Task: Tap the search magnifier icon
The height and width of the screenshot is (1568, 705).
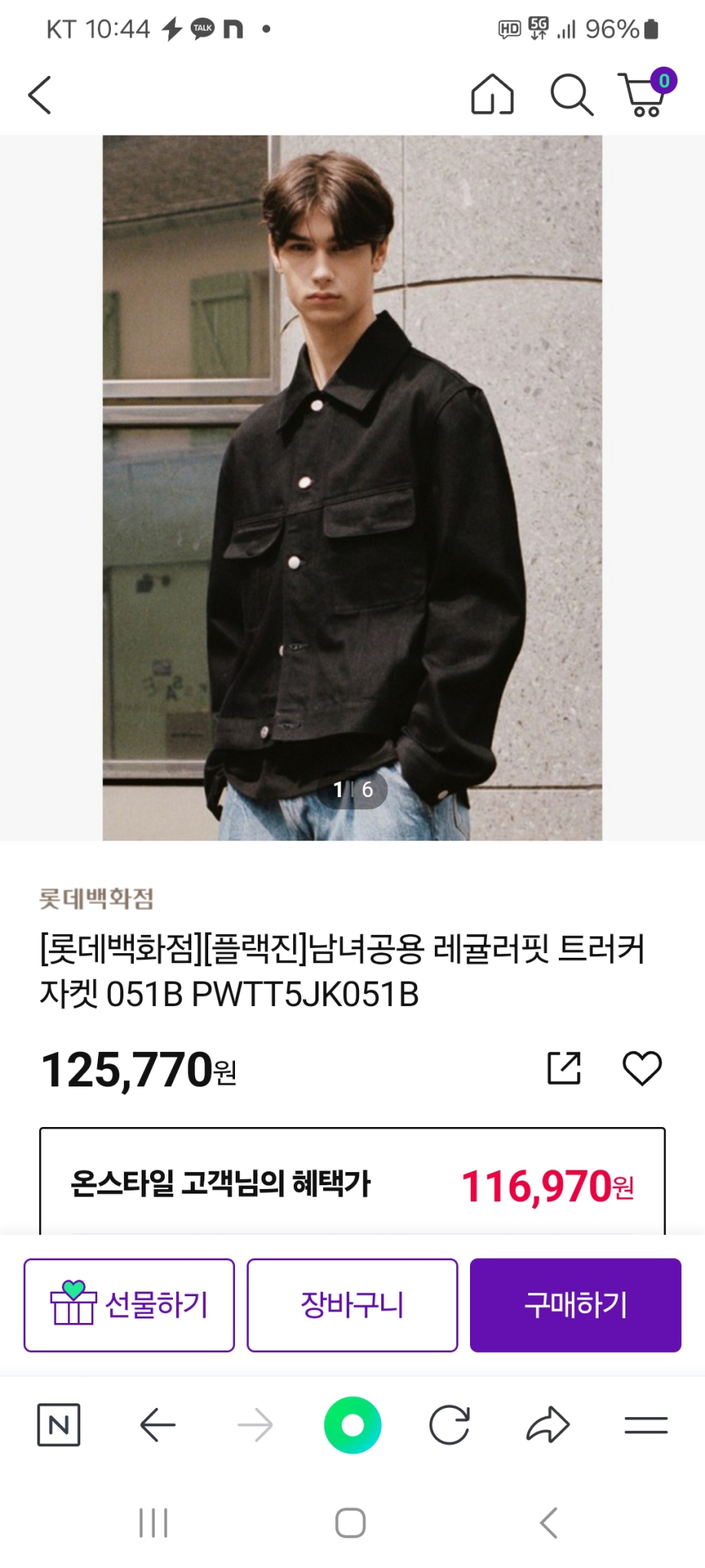Action: (570, 96)
